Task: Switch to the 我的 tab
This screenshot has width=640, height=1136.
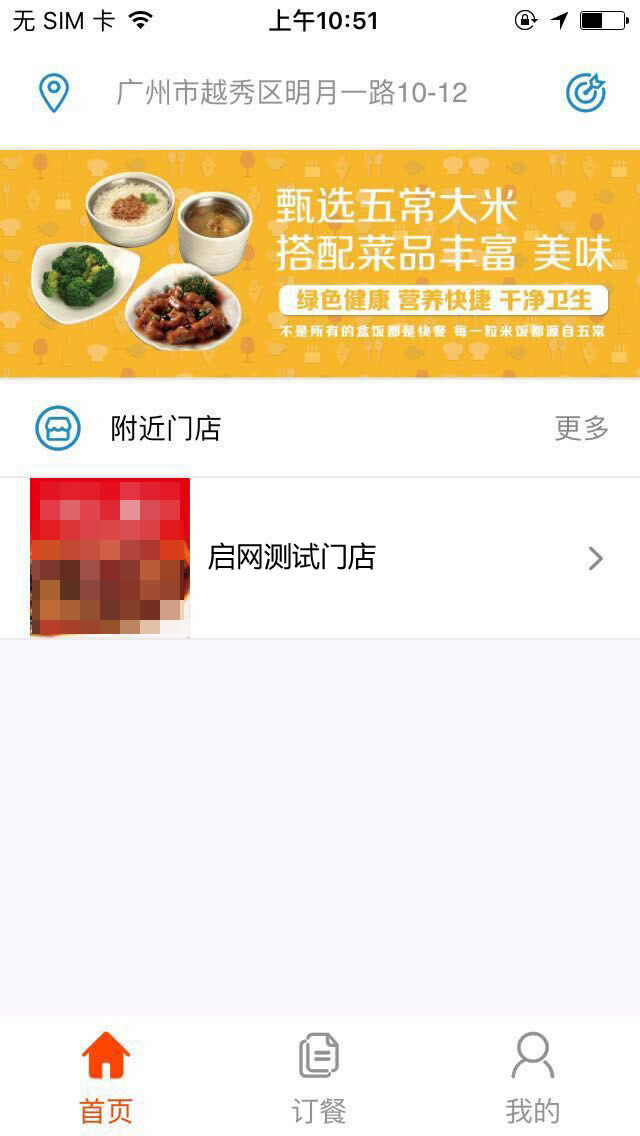Action: tap(532, 1077)
